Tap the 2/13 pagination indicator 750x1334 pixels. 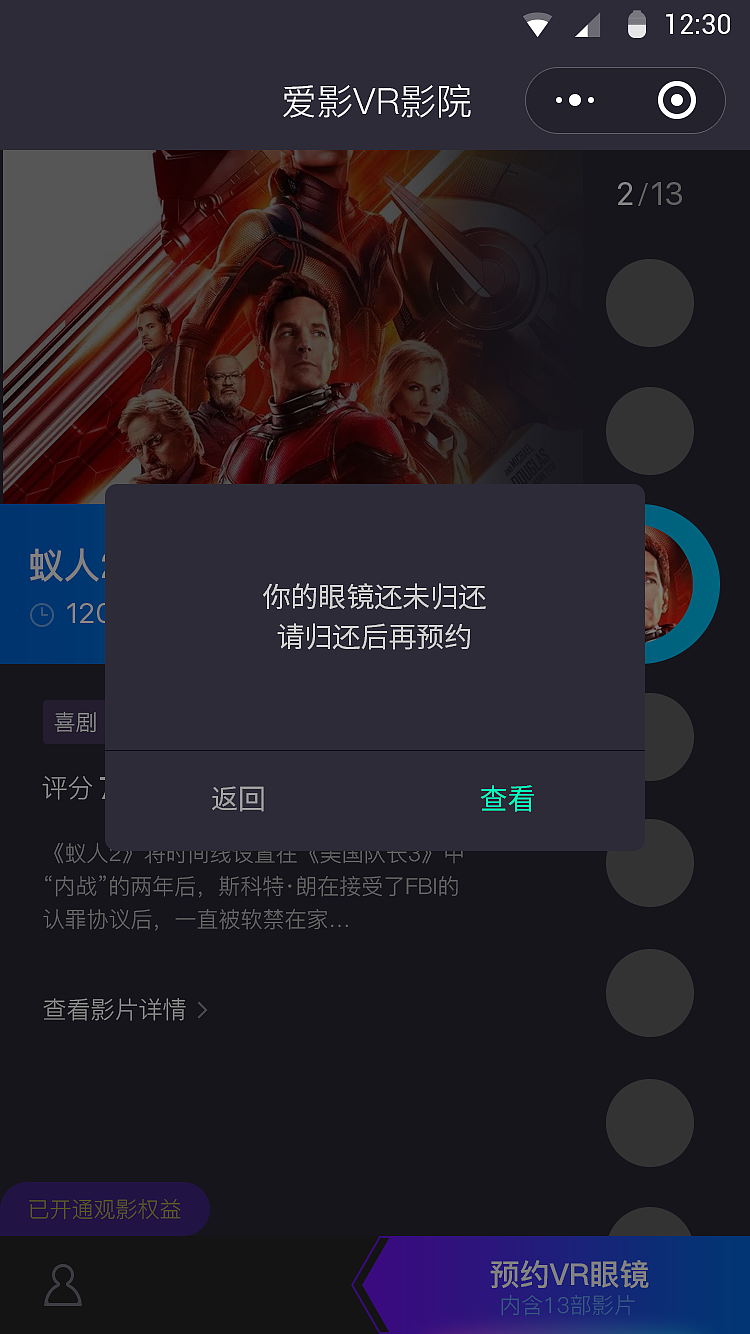[x=648, y=193]
